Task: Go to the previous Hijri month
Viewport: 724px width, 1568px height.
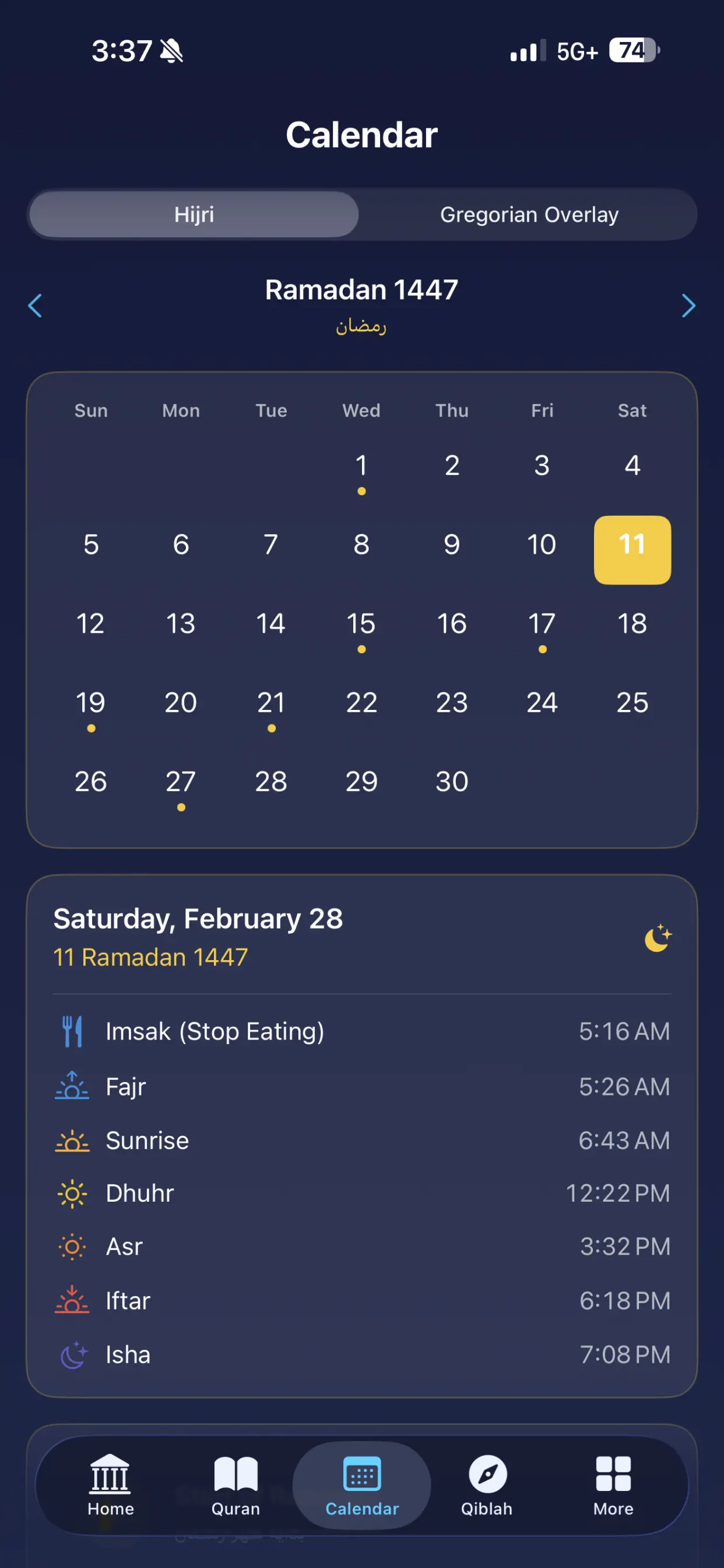Action: tap(36, 306)
